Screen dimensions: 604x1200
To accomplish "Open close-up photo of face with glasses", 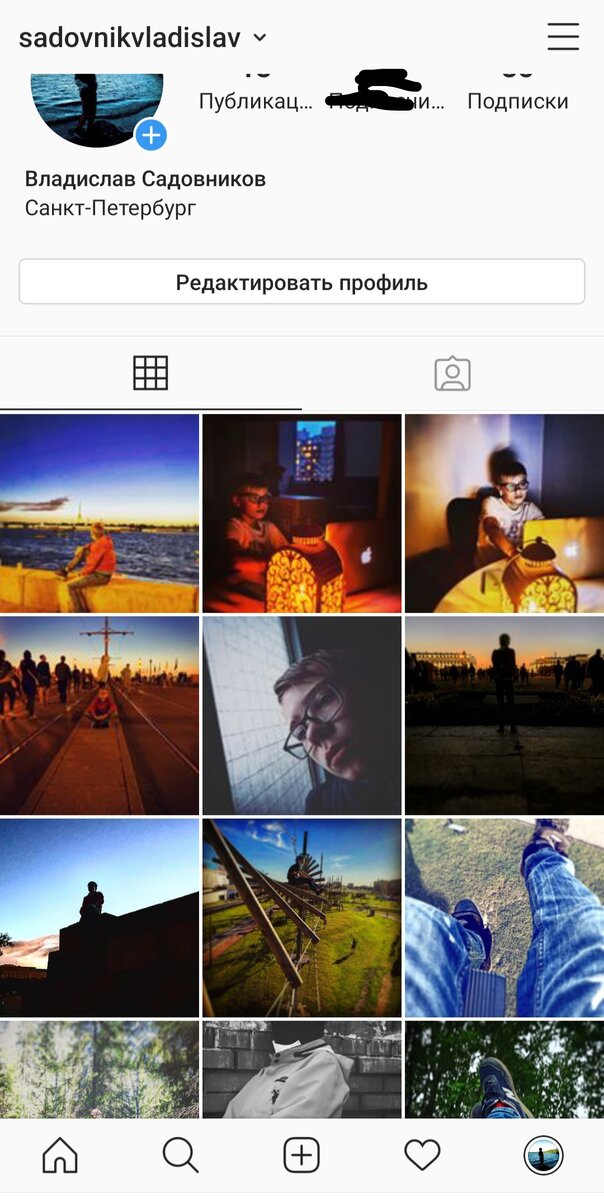I will (x=301, y=715).
